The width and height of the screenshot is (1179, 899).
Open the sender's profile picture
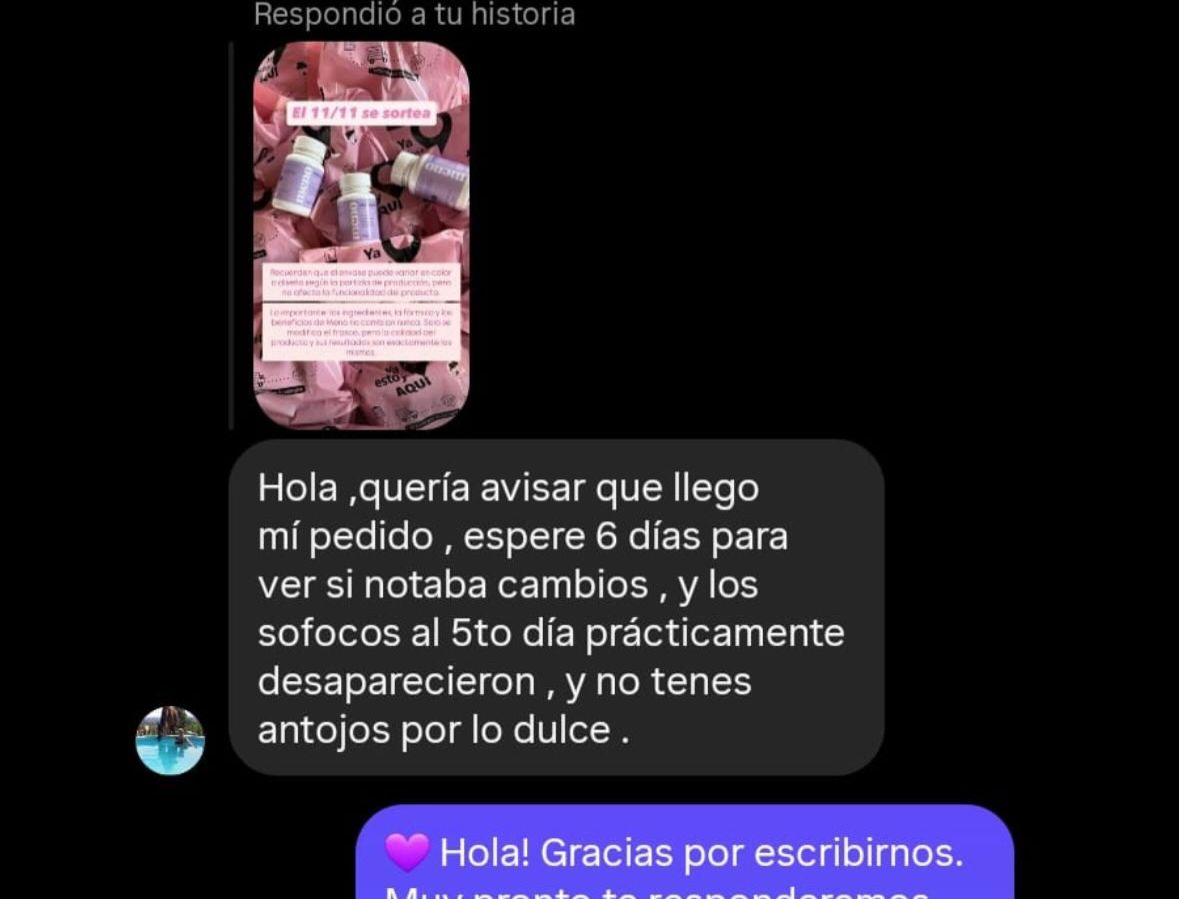tap(170, 741)
